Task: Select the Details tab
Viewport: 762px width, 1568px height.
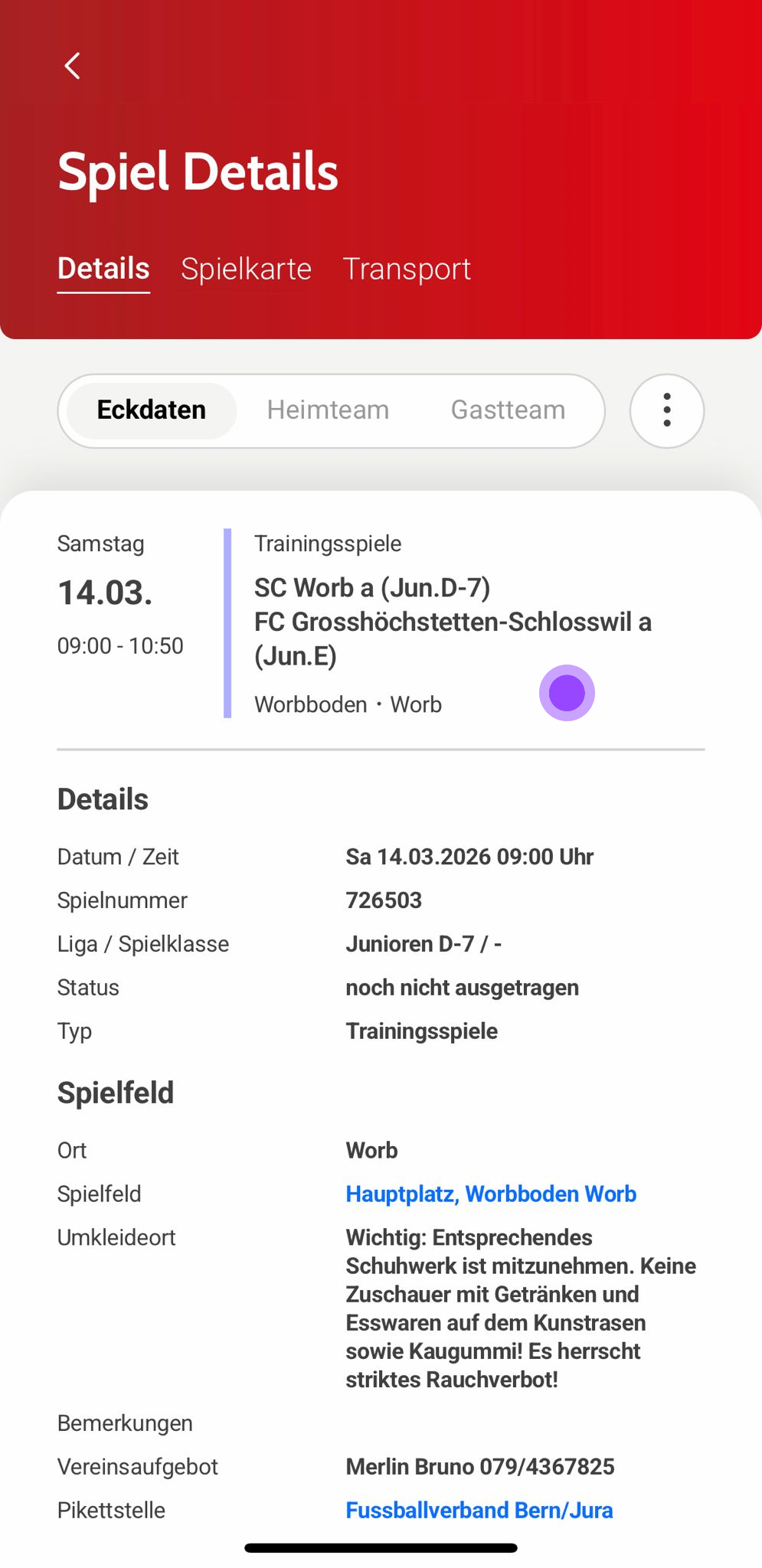Action: pyautogui.click(x=103, y=269)
